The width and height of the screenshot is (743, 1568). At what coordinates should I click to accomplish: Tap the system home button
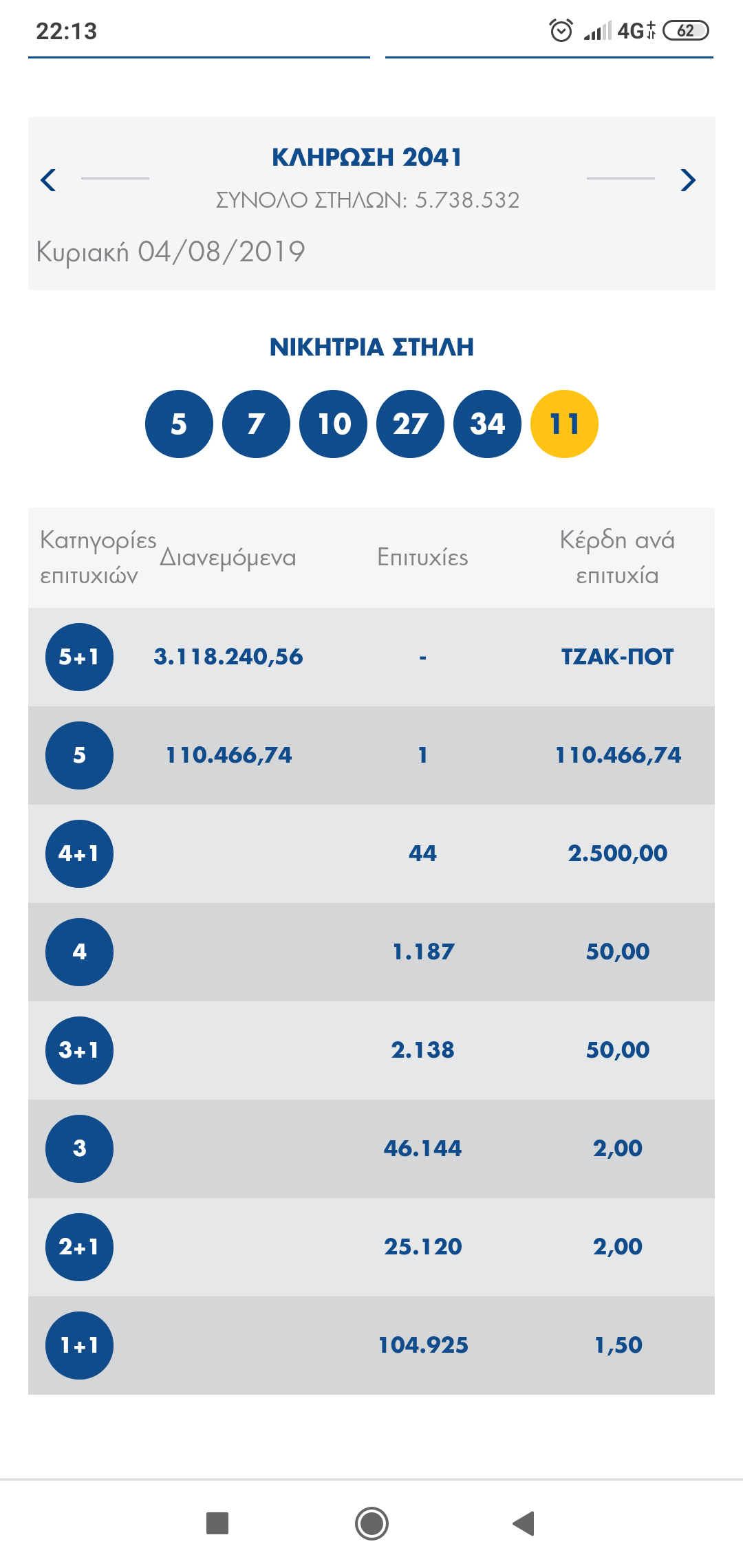[371, 1523]
